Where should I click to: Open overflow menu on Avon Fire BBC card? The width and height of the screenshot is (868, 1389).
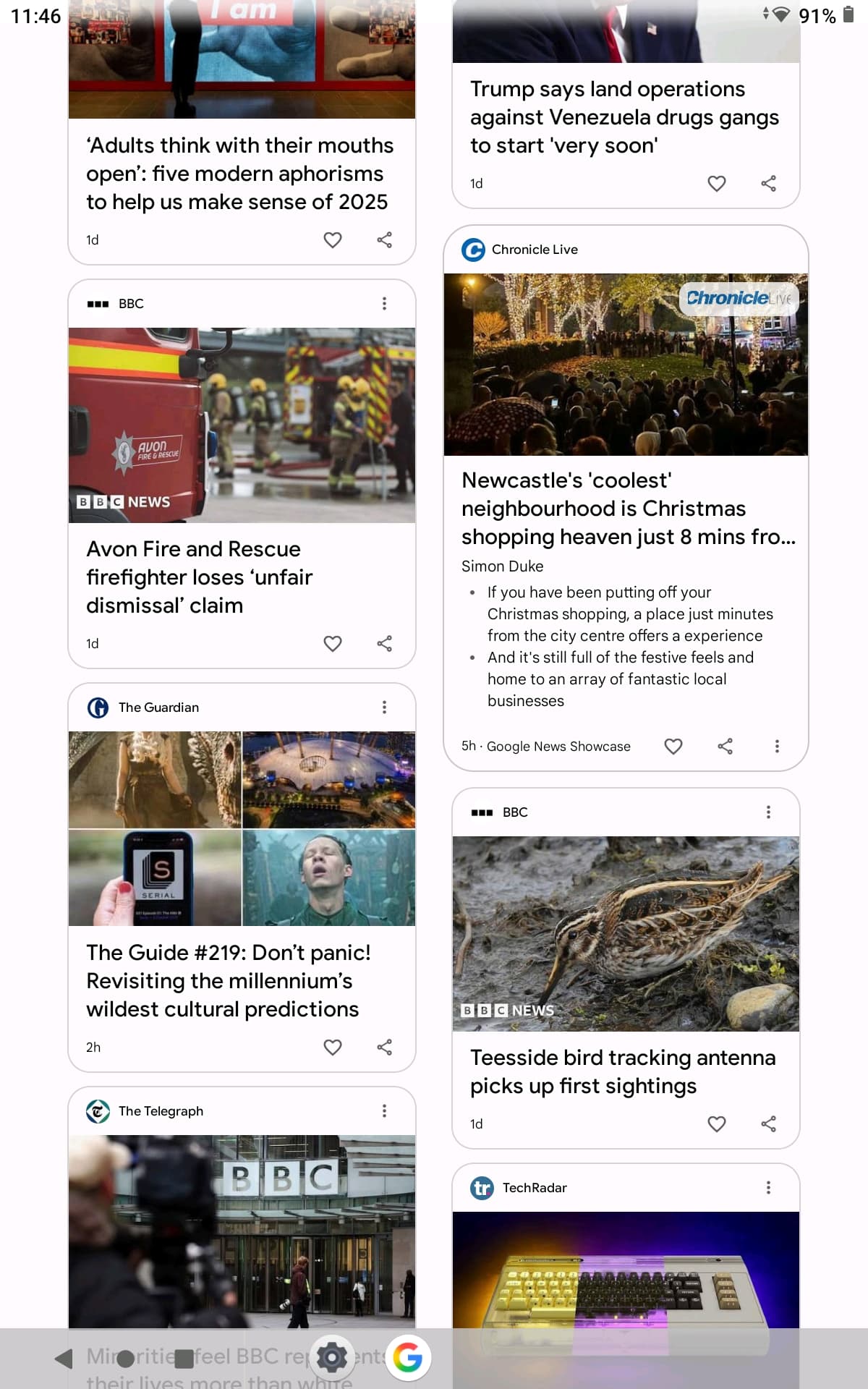point(384,304)
